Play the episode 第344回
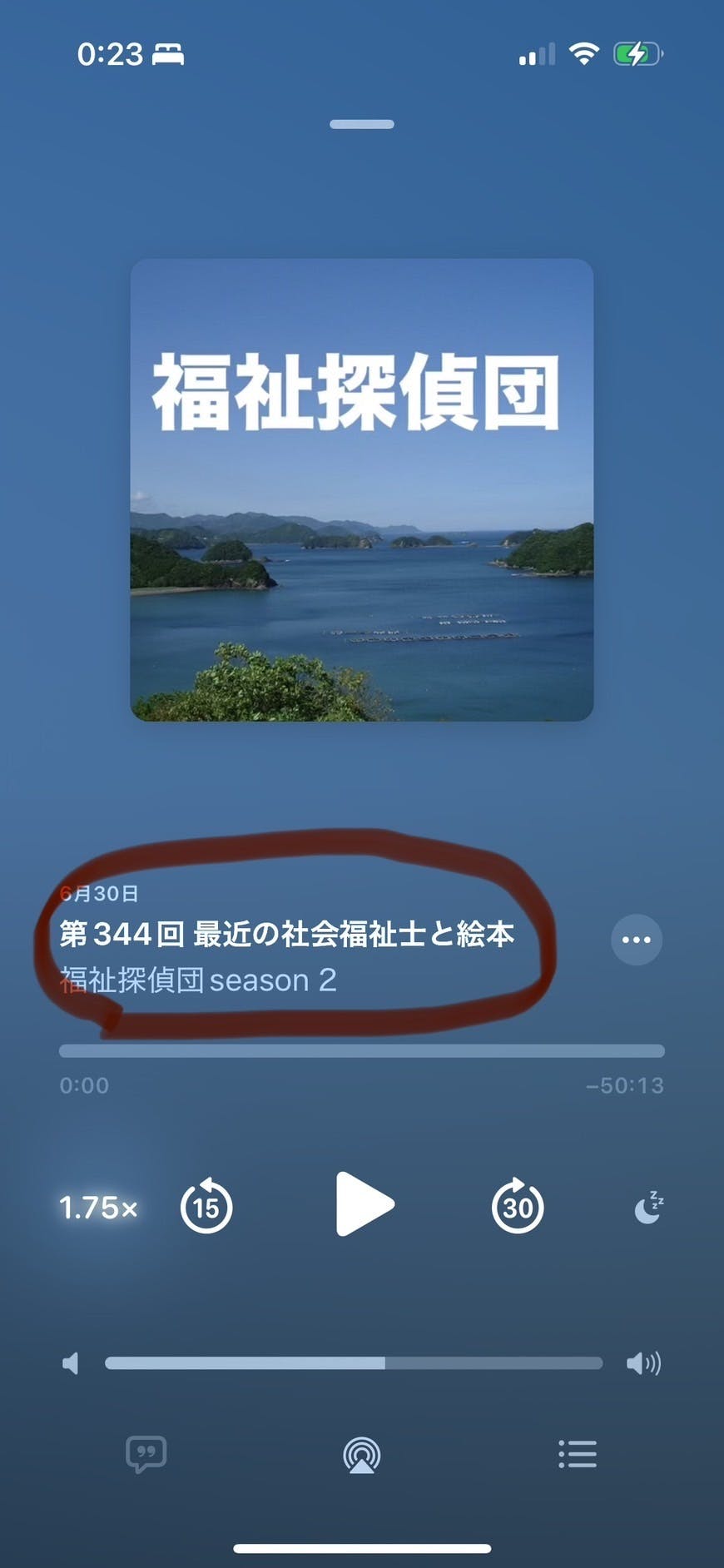 (x=364, y=1204)
